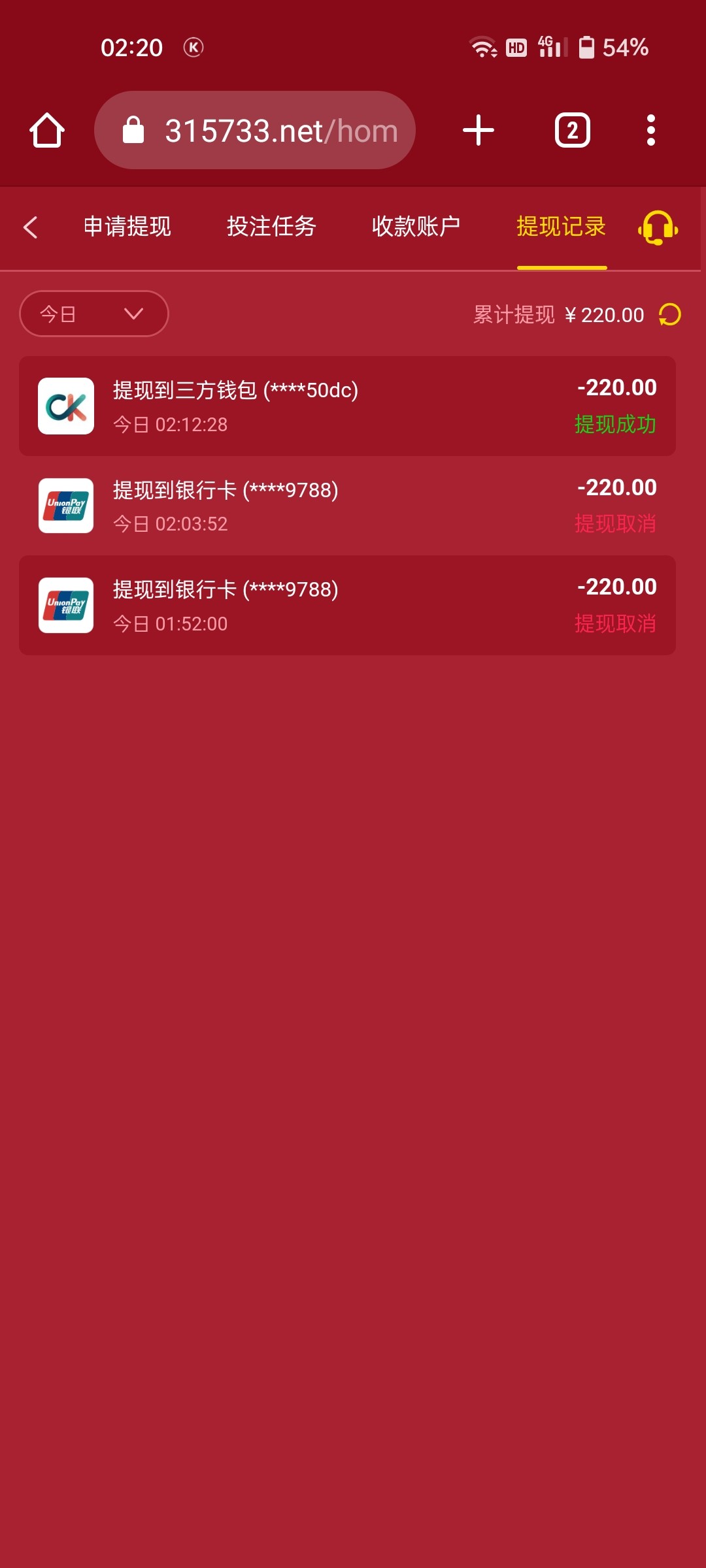Screen dimensions: 706x1568
Task: Switch to the 申请提现 tab
Action: point(127,227)
